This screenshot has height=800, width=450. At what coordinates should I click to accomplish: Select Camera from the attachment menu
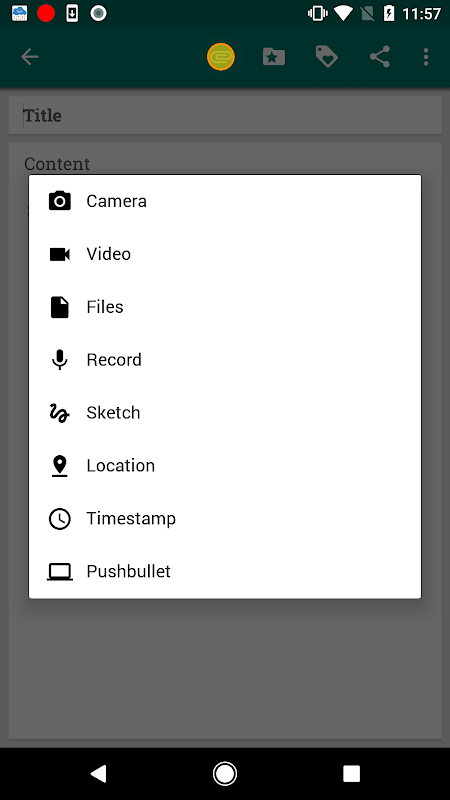coord(224,201)
